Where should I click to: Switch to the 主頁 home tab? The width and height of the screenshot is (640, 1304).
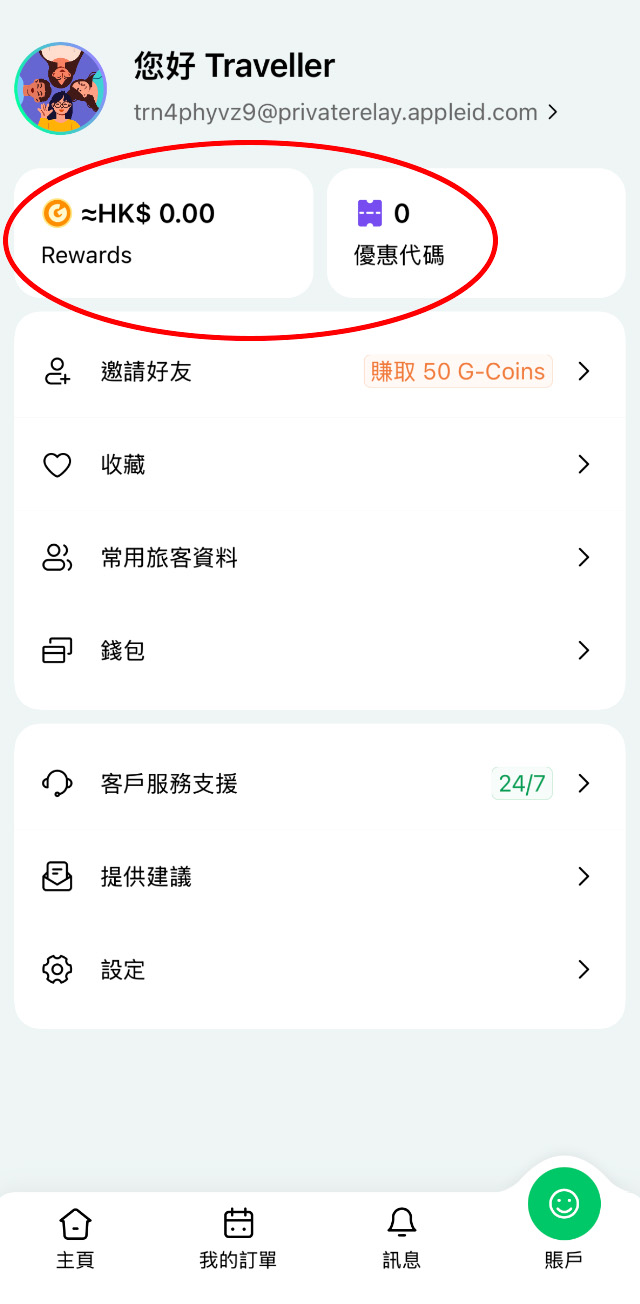coord(76,1238)
